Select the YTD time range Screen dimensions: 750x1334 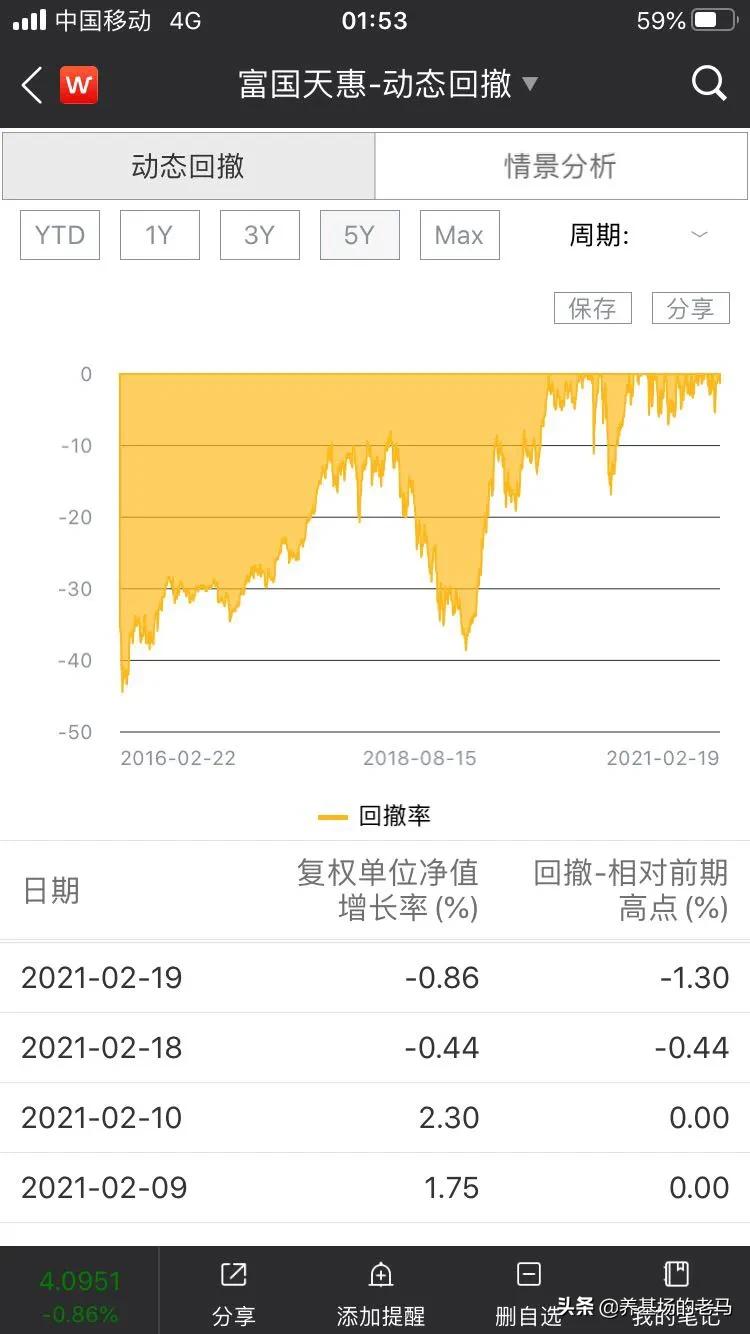[59, 235]
